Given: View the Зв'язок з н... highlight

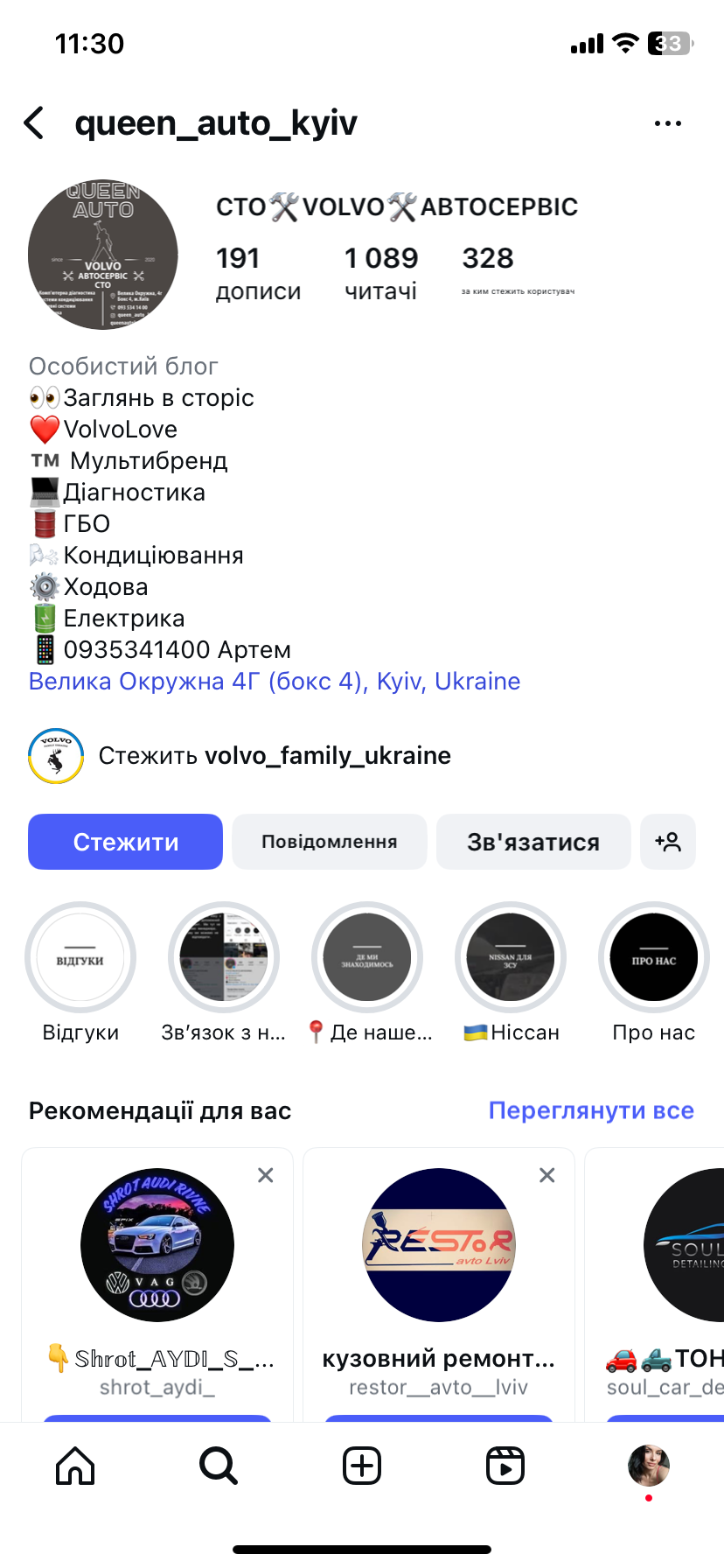Looking at the screenshot, I should point(224,958).
